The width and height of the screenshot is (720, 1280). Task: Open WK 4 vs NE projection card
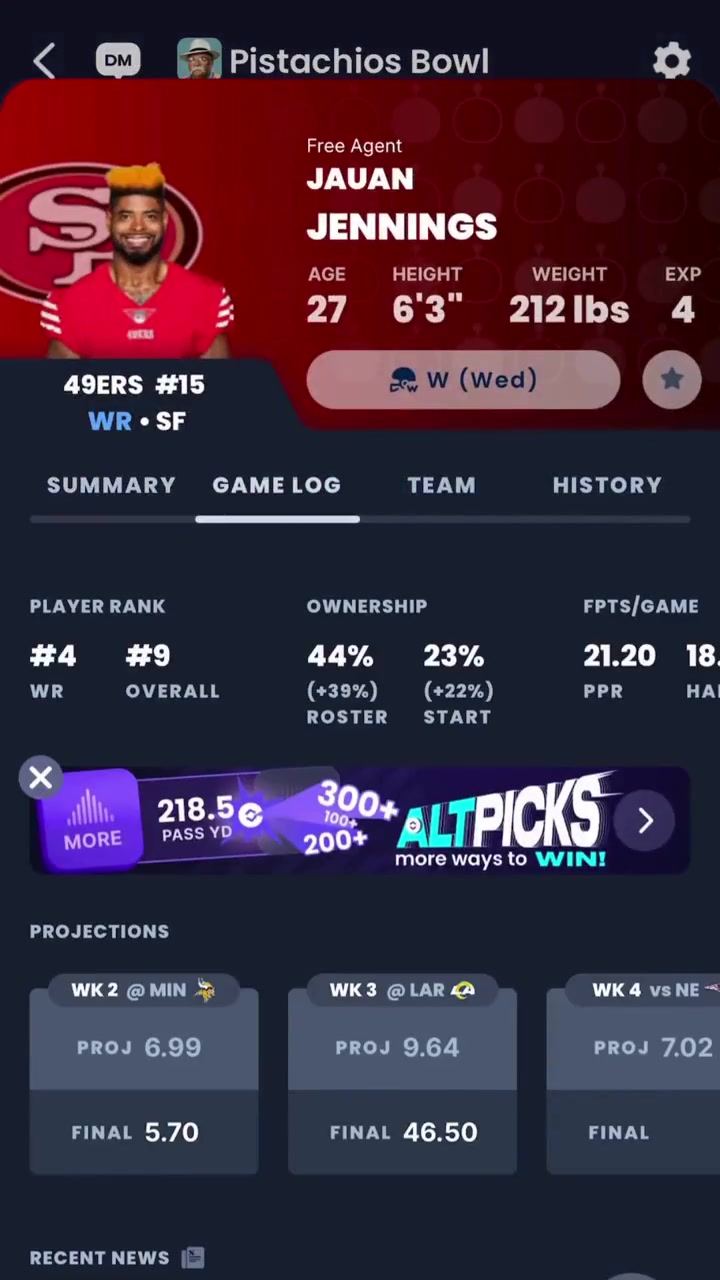click(633, 1074)
